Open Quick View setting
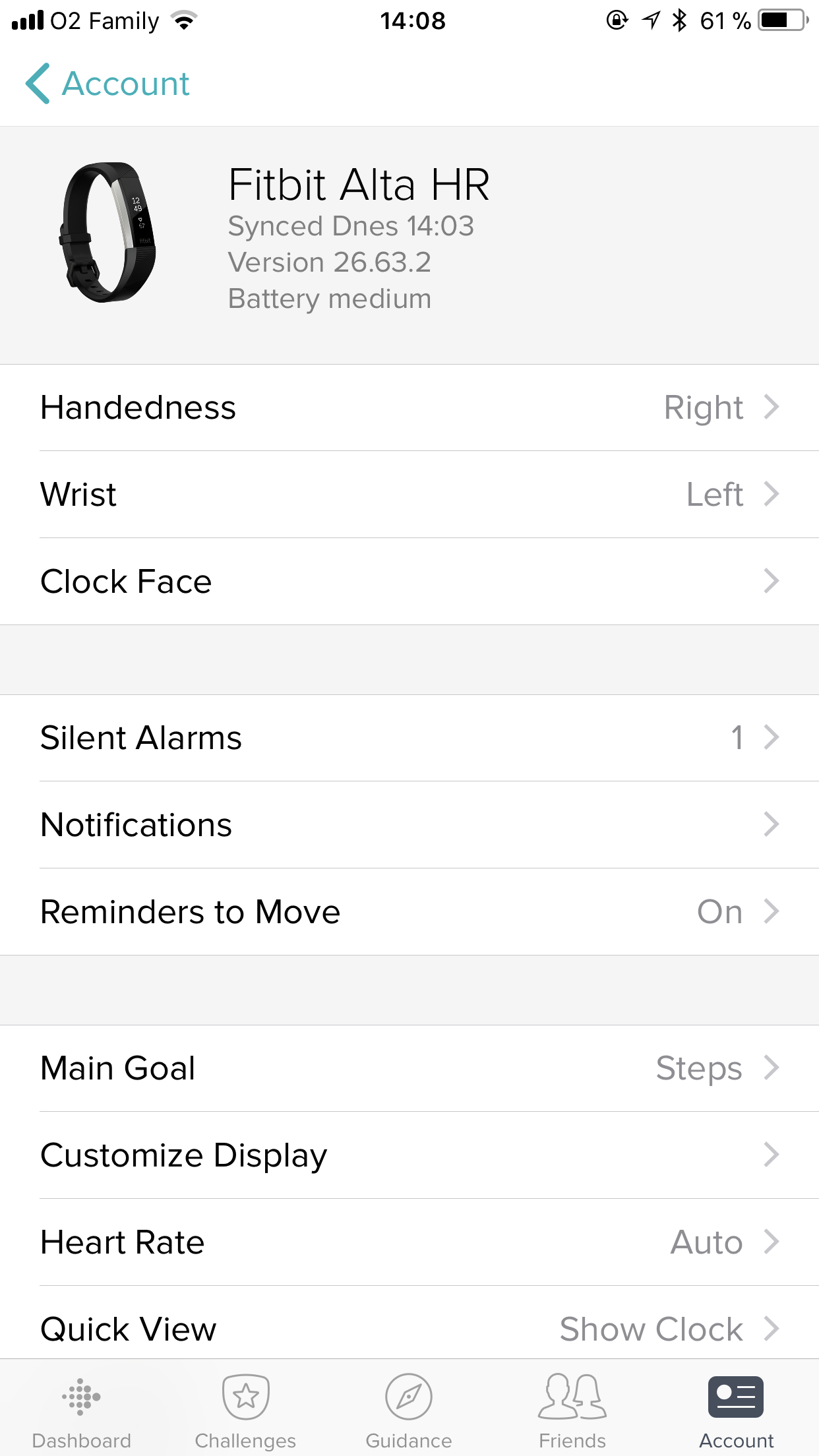This screenshot has width=819, height=1456. click(x=409, y=1327)
